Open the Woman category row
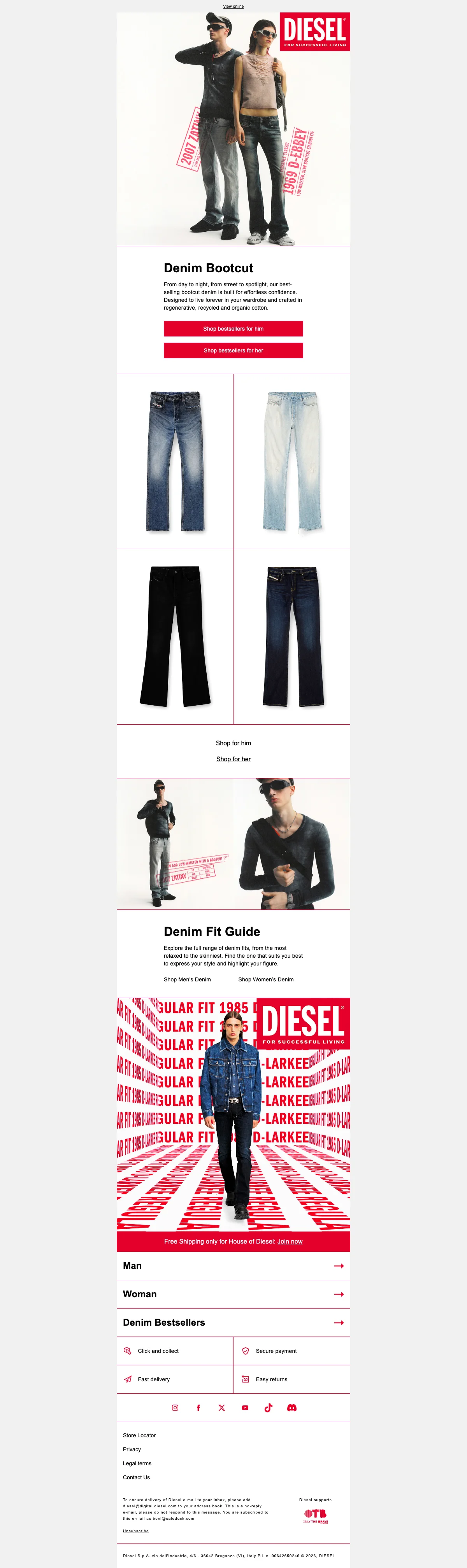Image resolution: width=467 pixels, height=1568 pixels. (x=233, y=1294)
